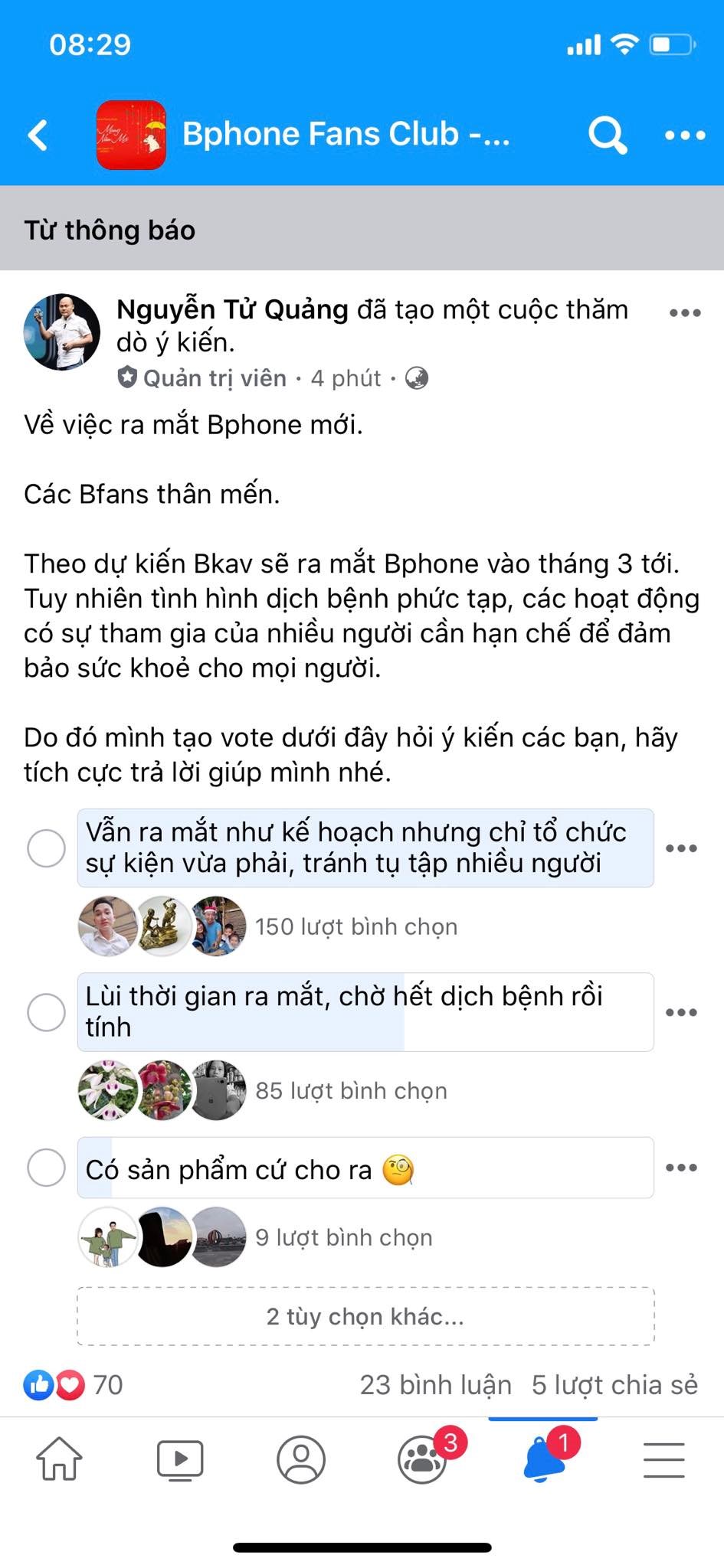724x1568 pixels.
Task: View voters of the 150 lượt bình chọn option
Action: pos(355,926)
